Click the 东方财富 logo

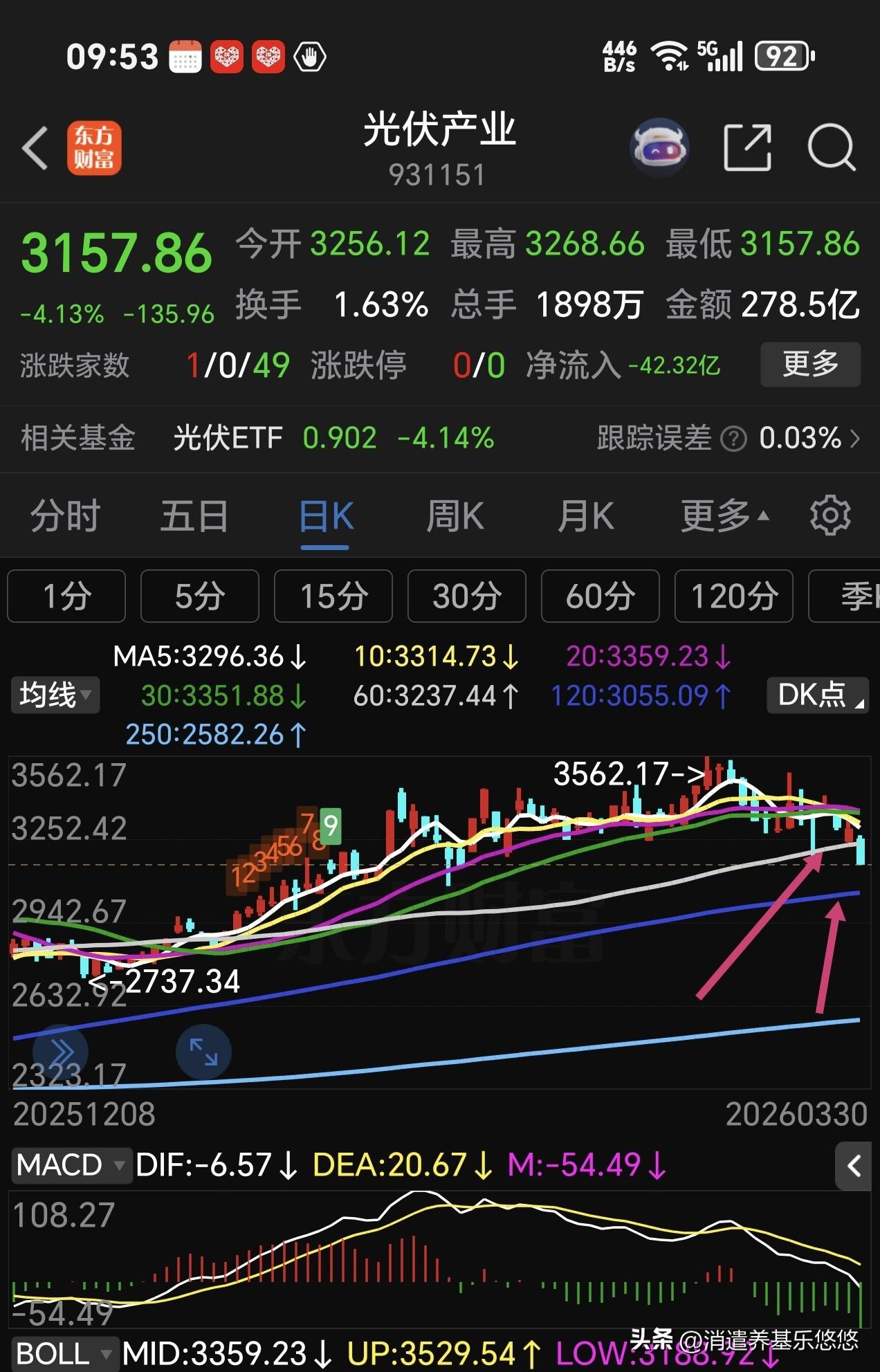95,147
